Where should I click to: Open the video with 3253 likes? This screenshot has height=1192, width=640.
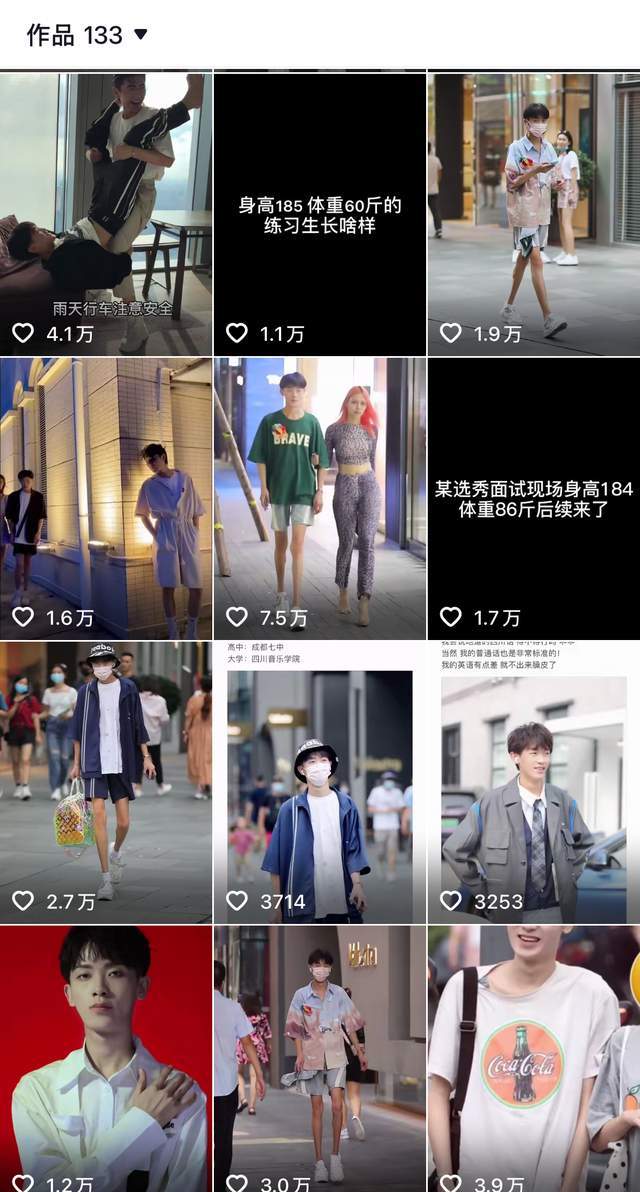tap(534, 781)
